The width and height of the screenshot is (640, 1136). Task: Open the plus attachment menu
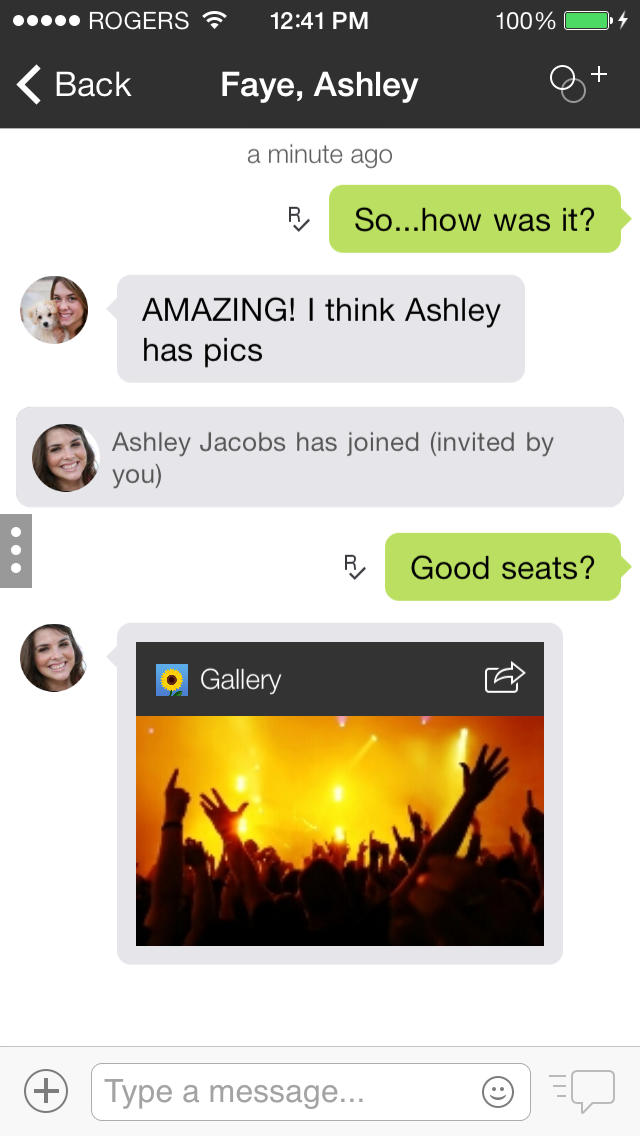(45, 1090)
